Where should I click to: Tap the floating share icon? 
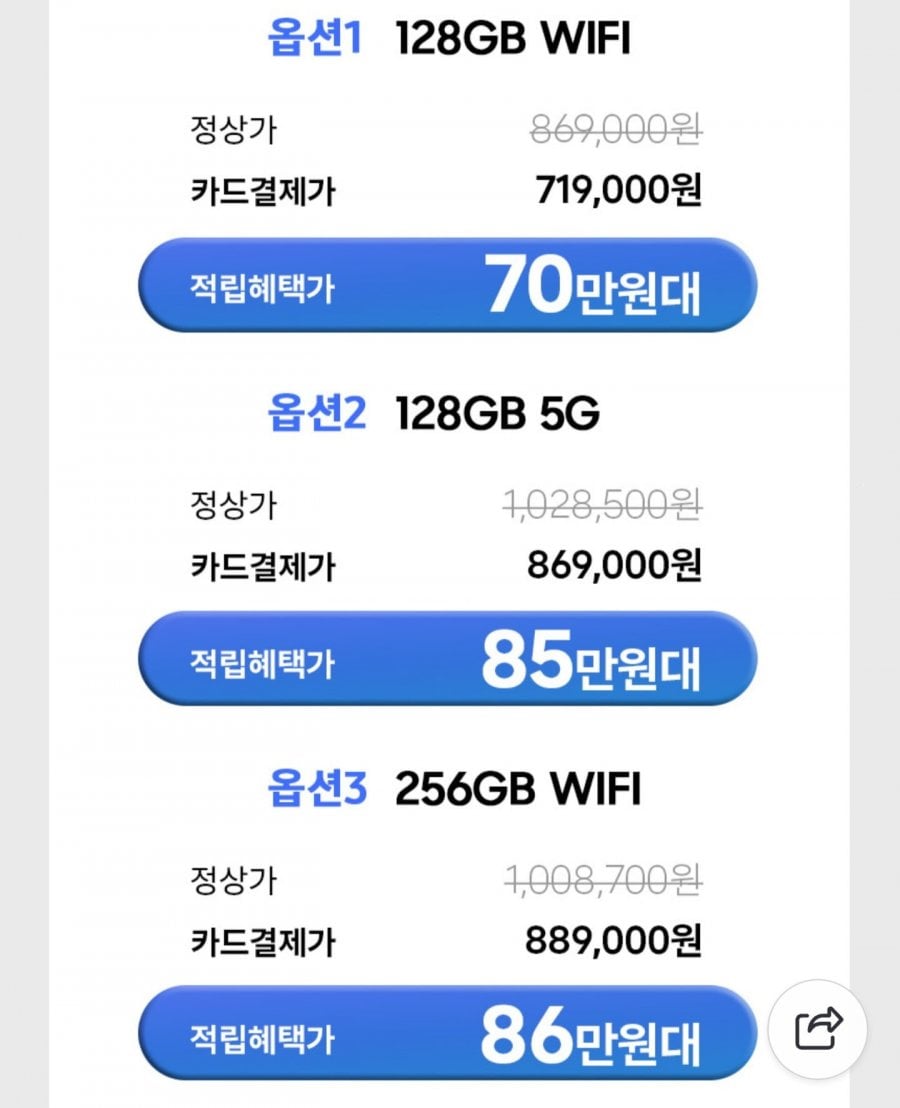(x=819, y=1028)
